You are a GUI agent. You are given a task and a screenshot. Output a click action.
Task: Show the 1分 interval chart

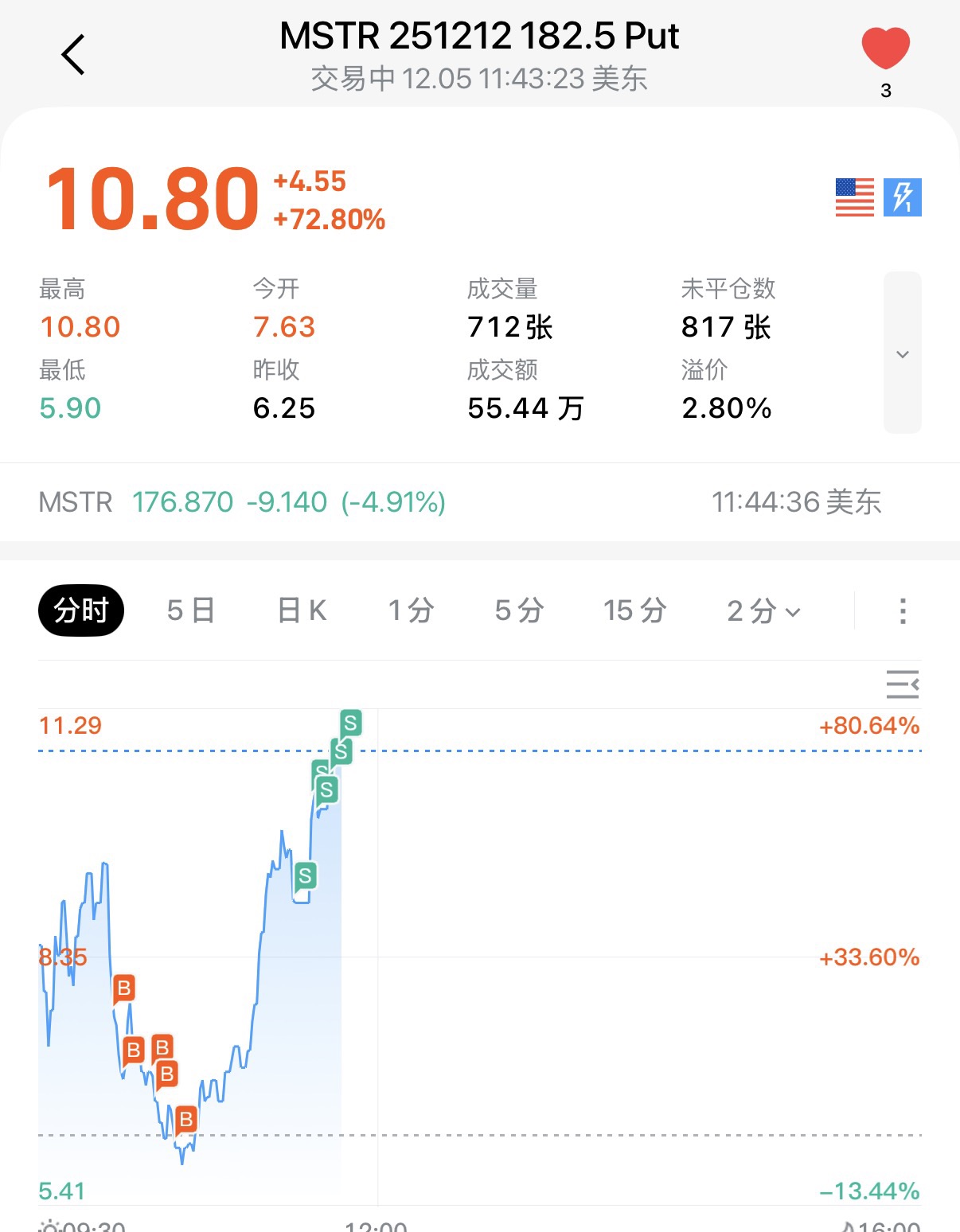pos(411,610)
